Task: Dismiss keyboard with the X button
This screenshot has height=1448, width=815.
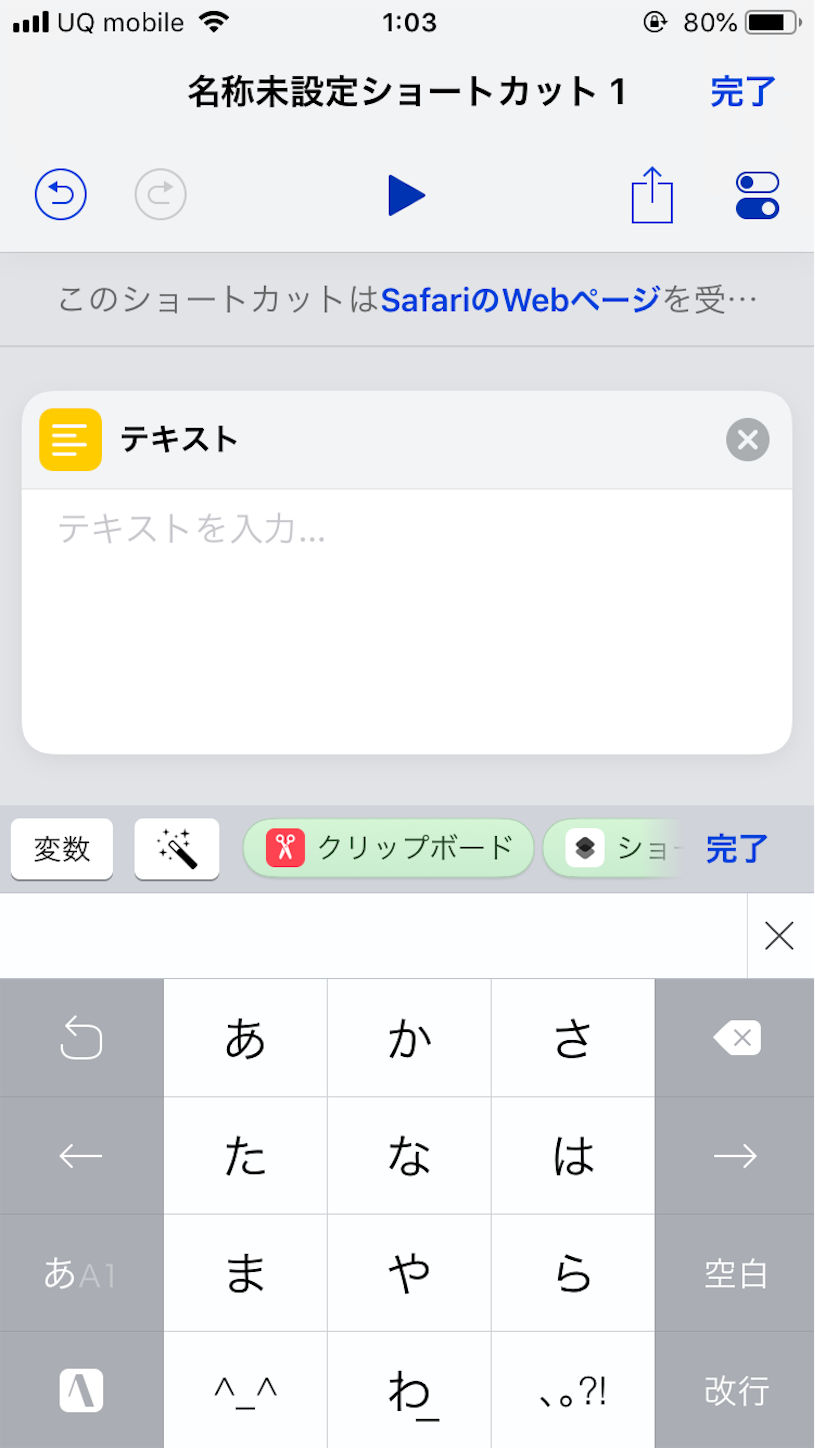Action: click(780, 936)
